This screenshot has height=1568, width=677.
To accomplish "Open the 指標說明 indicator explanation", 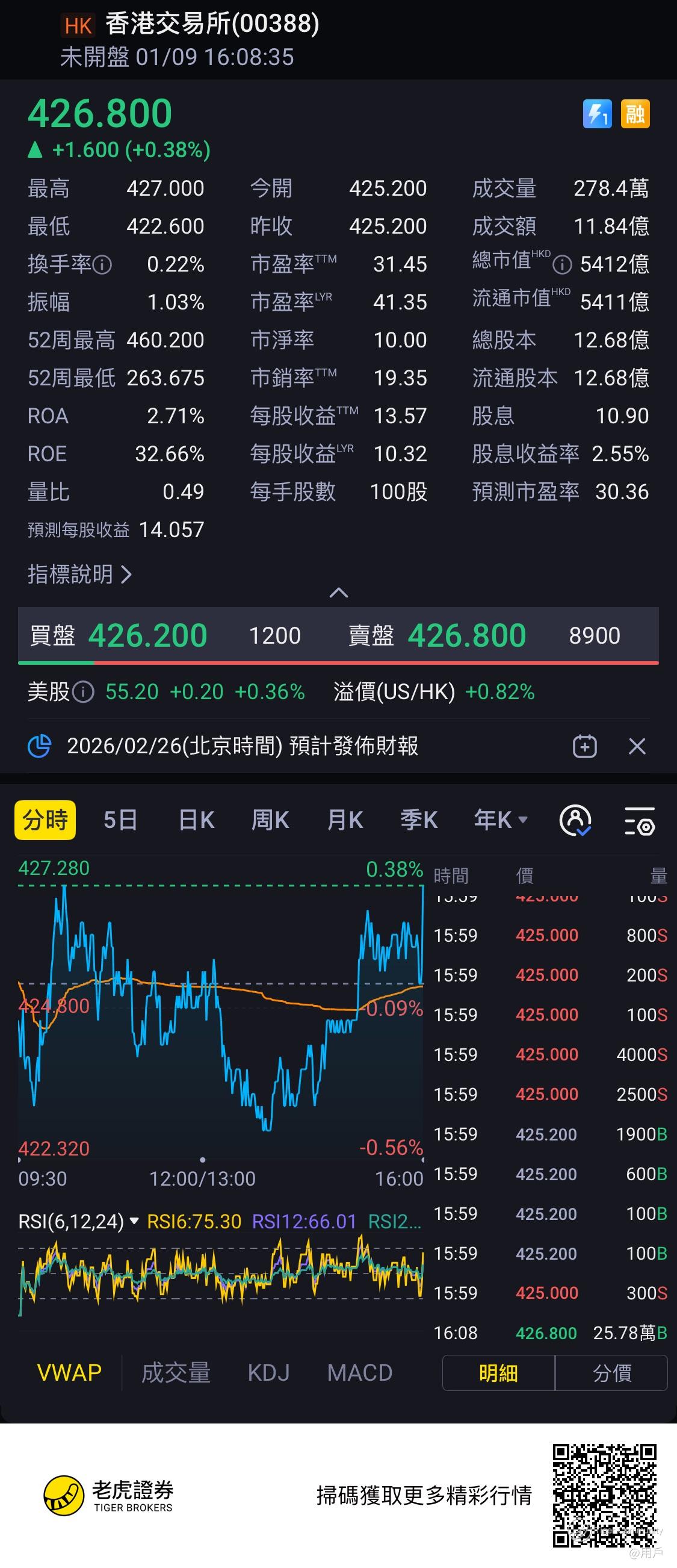I will click(79, 574).
